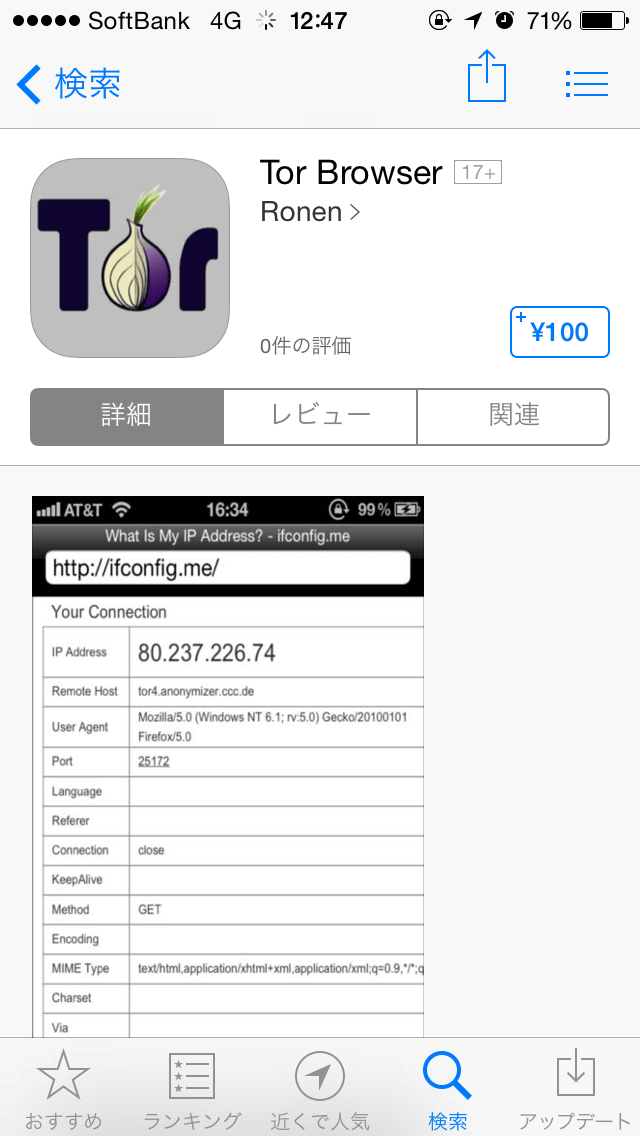640x1136 pixels.
Task: Open the ランキング tab
Action: point(191,1088)
